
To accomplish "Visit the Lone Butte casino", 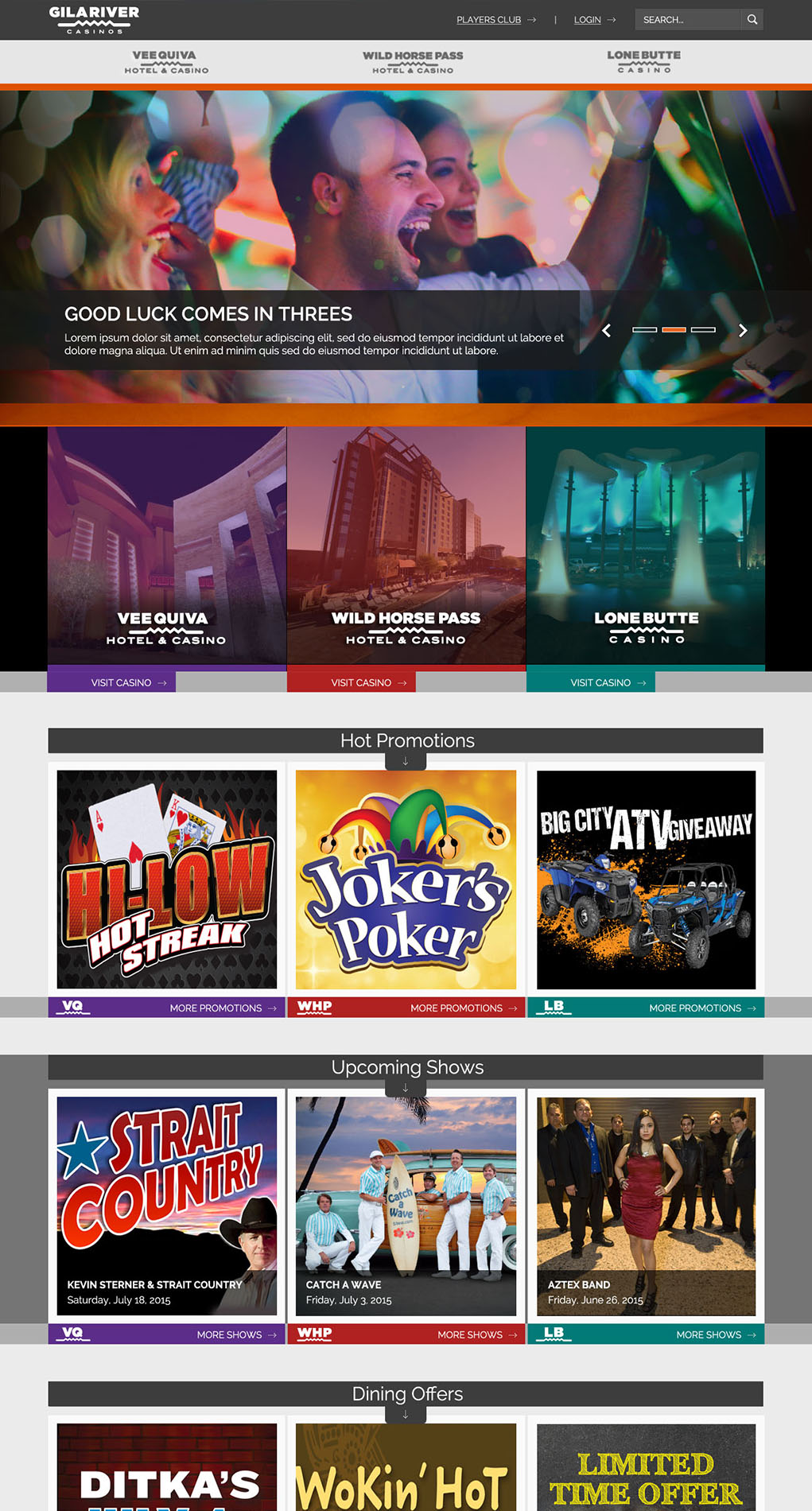I will (x=608, y=682).
